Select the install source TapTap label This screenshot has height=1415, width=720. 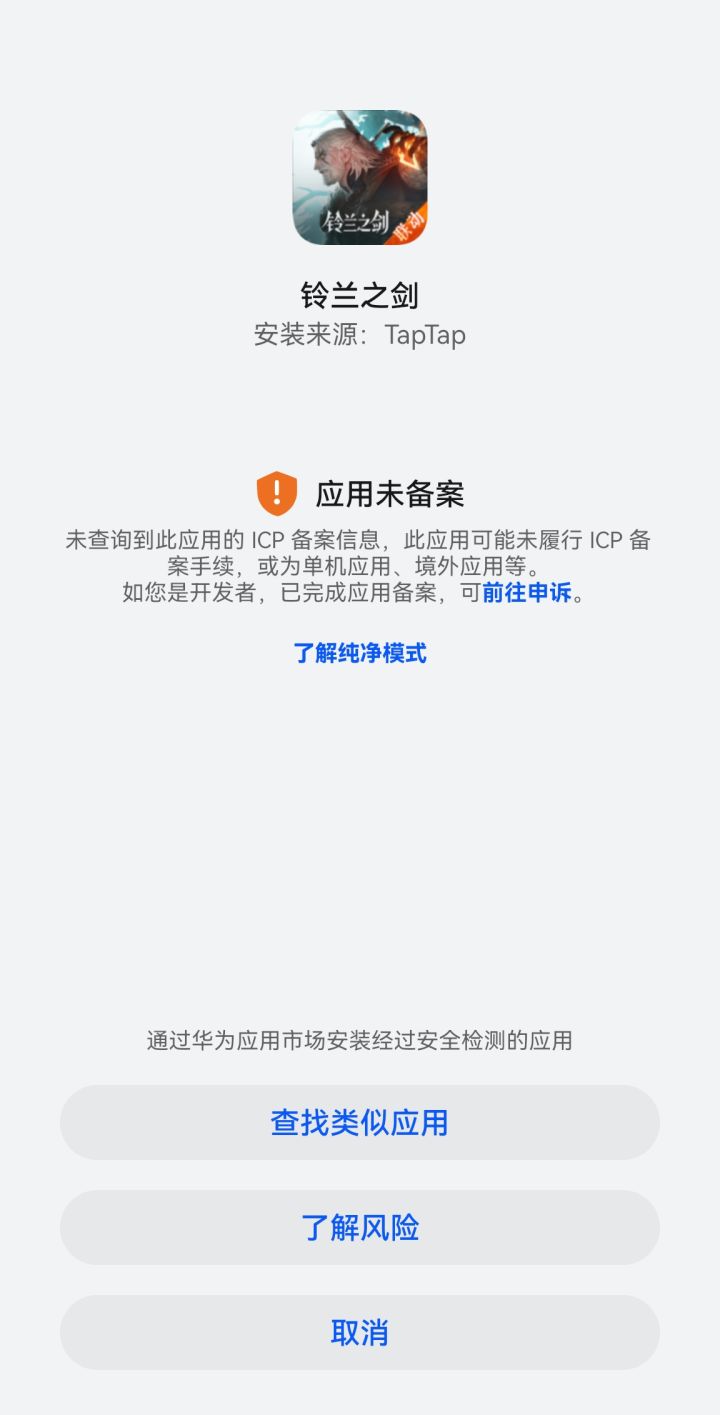[427, 335]
